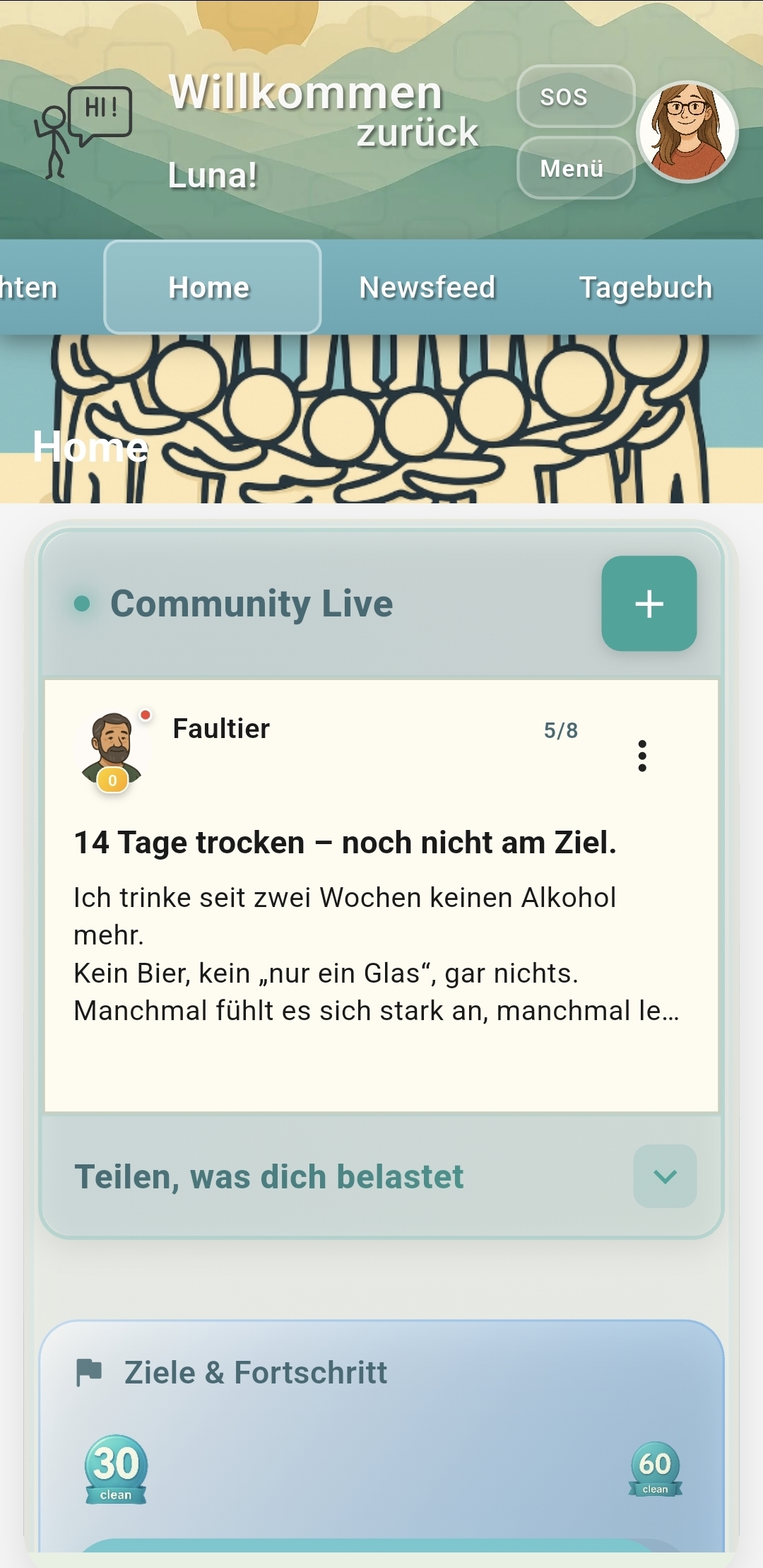Open options menu on Faultier's post
Screen dimensions: 763x1568
(641, 756)
